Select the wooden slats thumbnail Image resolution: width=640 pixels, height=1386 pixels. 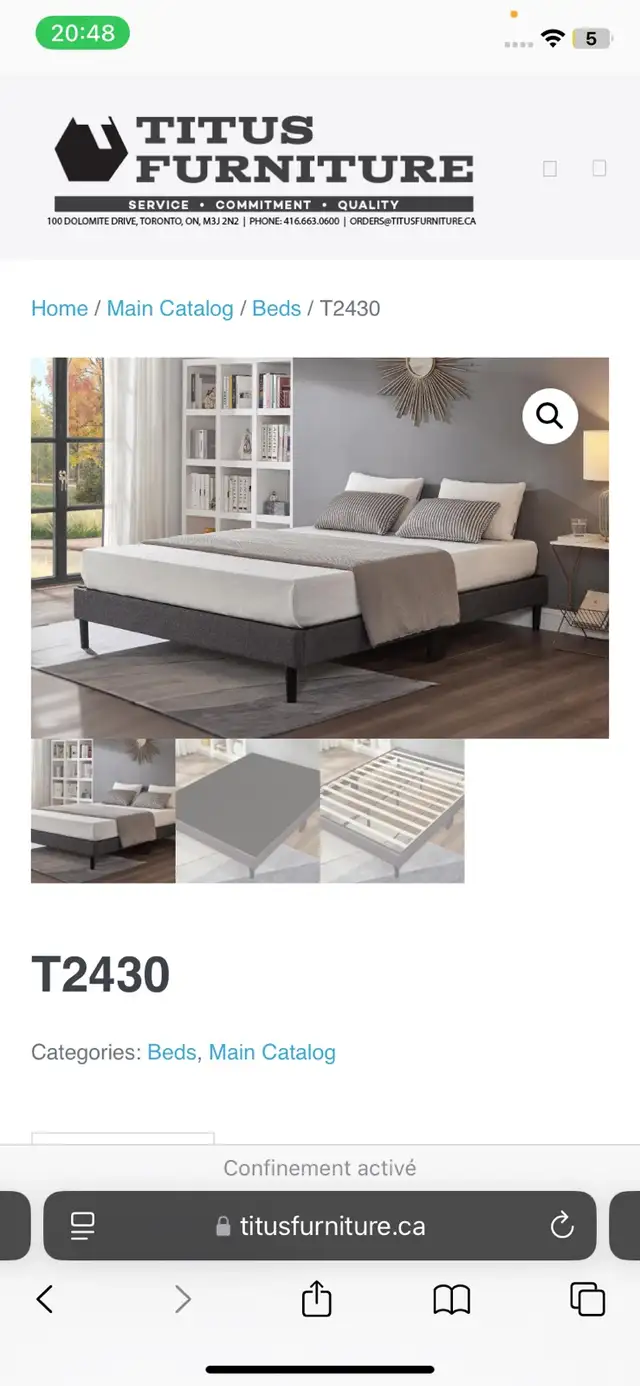point(392,811)
